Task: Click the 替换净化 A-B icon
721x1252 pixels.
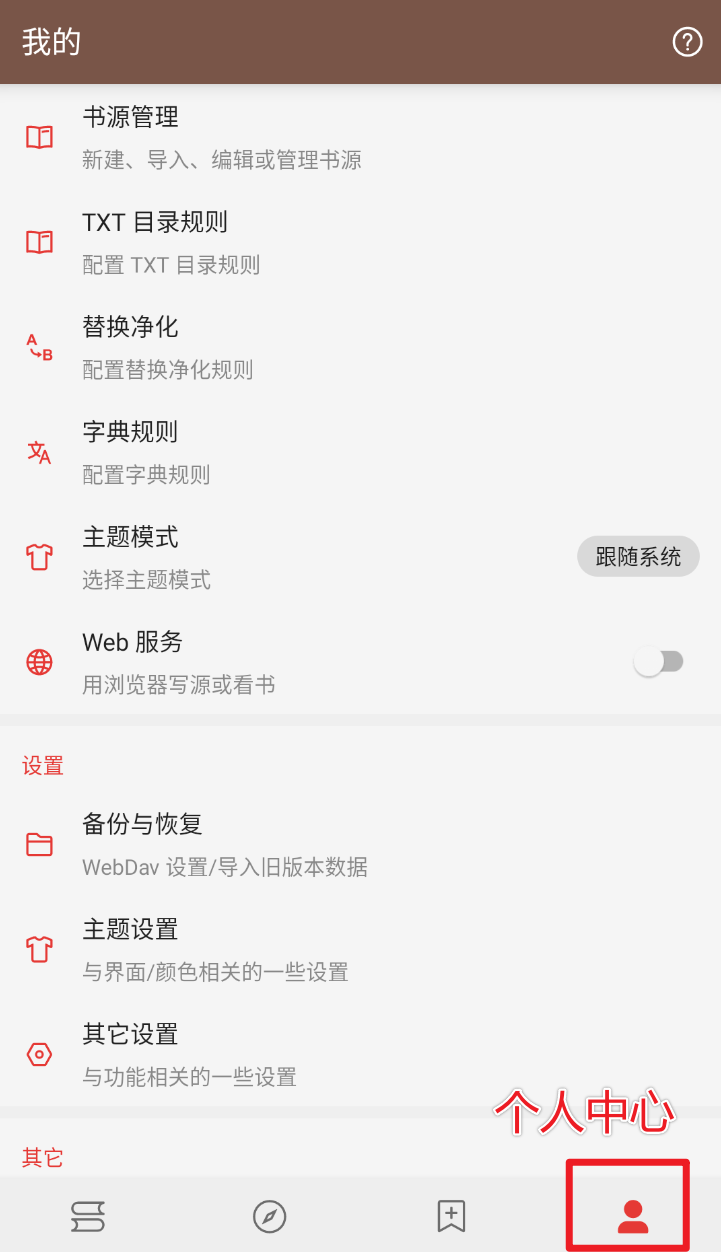Action: click(x=38, y=347)
